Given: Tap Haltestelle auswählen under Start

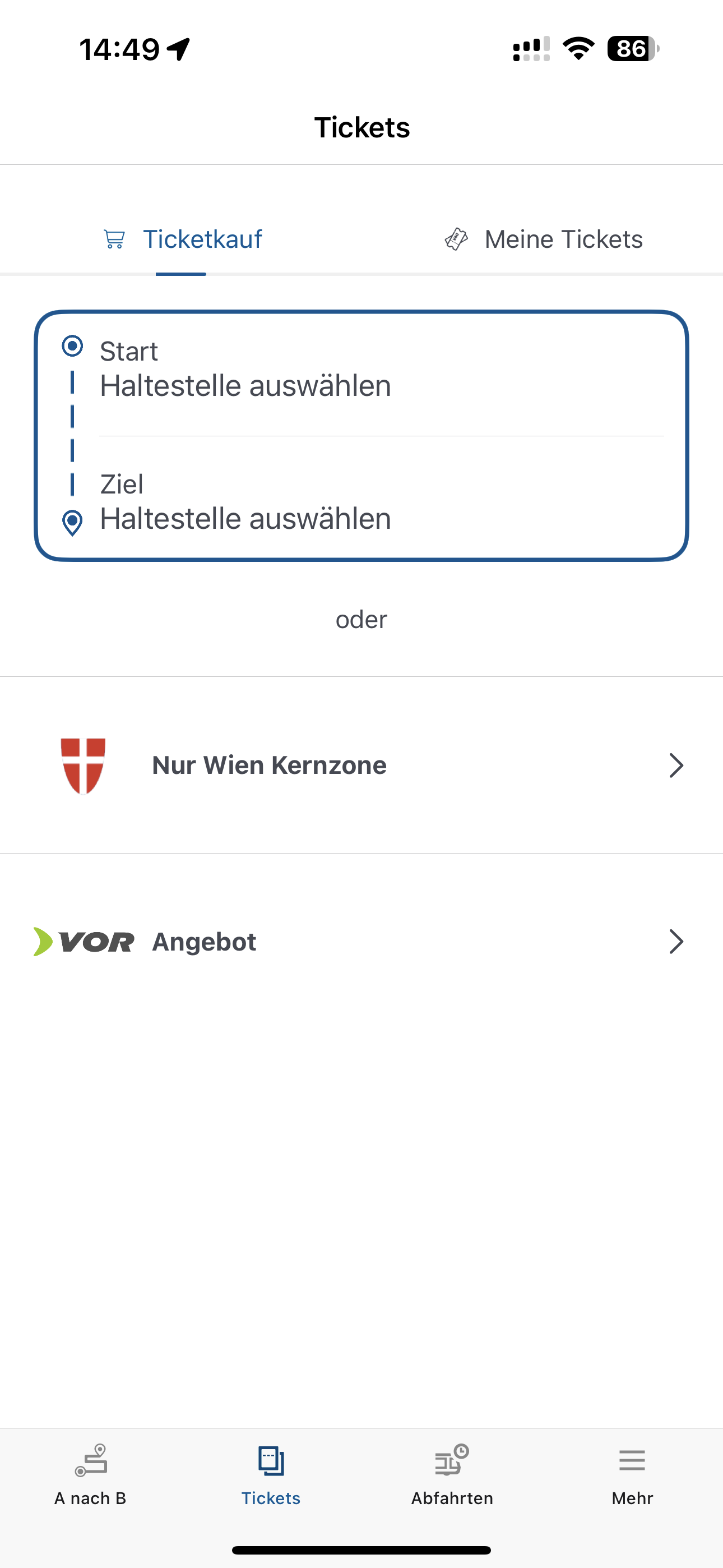Looking at the screenshot, I should coord(245,385).
